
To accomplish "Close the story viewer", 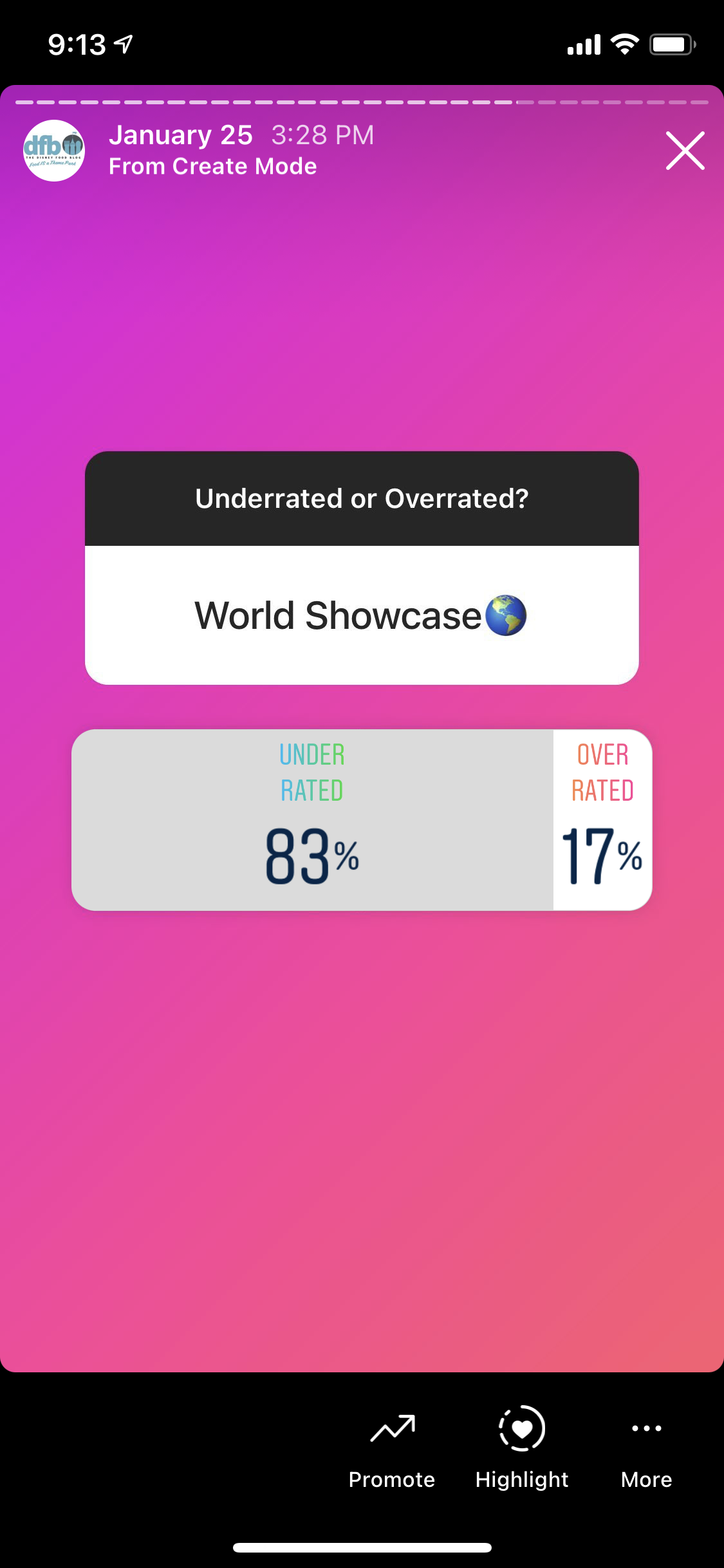I will (x=685, y=151).
